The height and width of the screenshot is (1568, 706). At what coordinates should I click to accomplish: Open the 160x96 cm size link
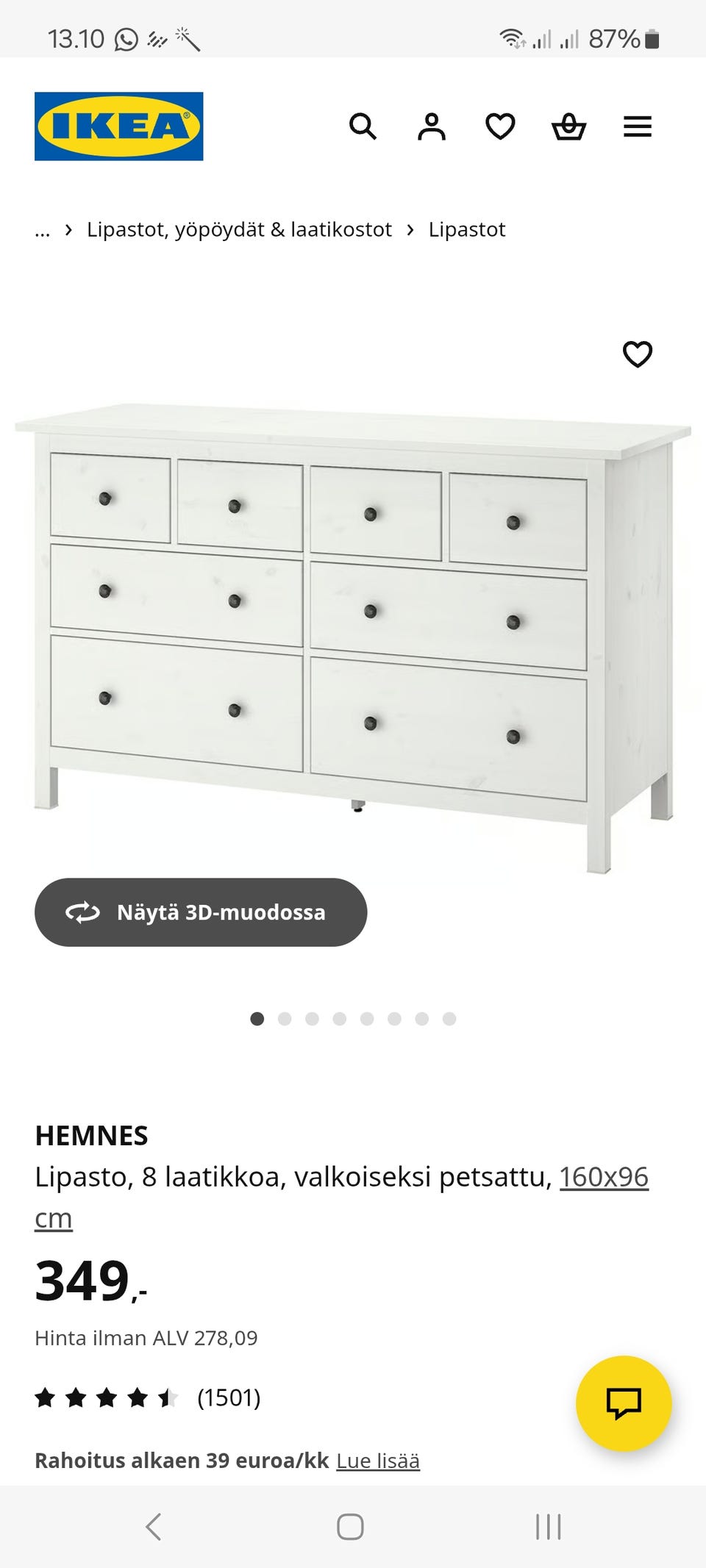[x=603, y=1177]
